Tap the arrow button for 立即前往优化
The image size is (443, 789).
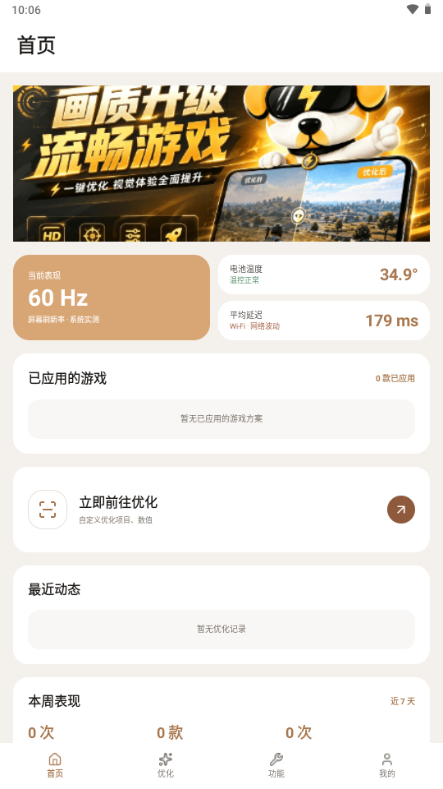pyautogui.click(x=401, y=510)
